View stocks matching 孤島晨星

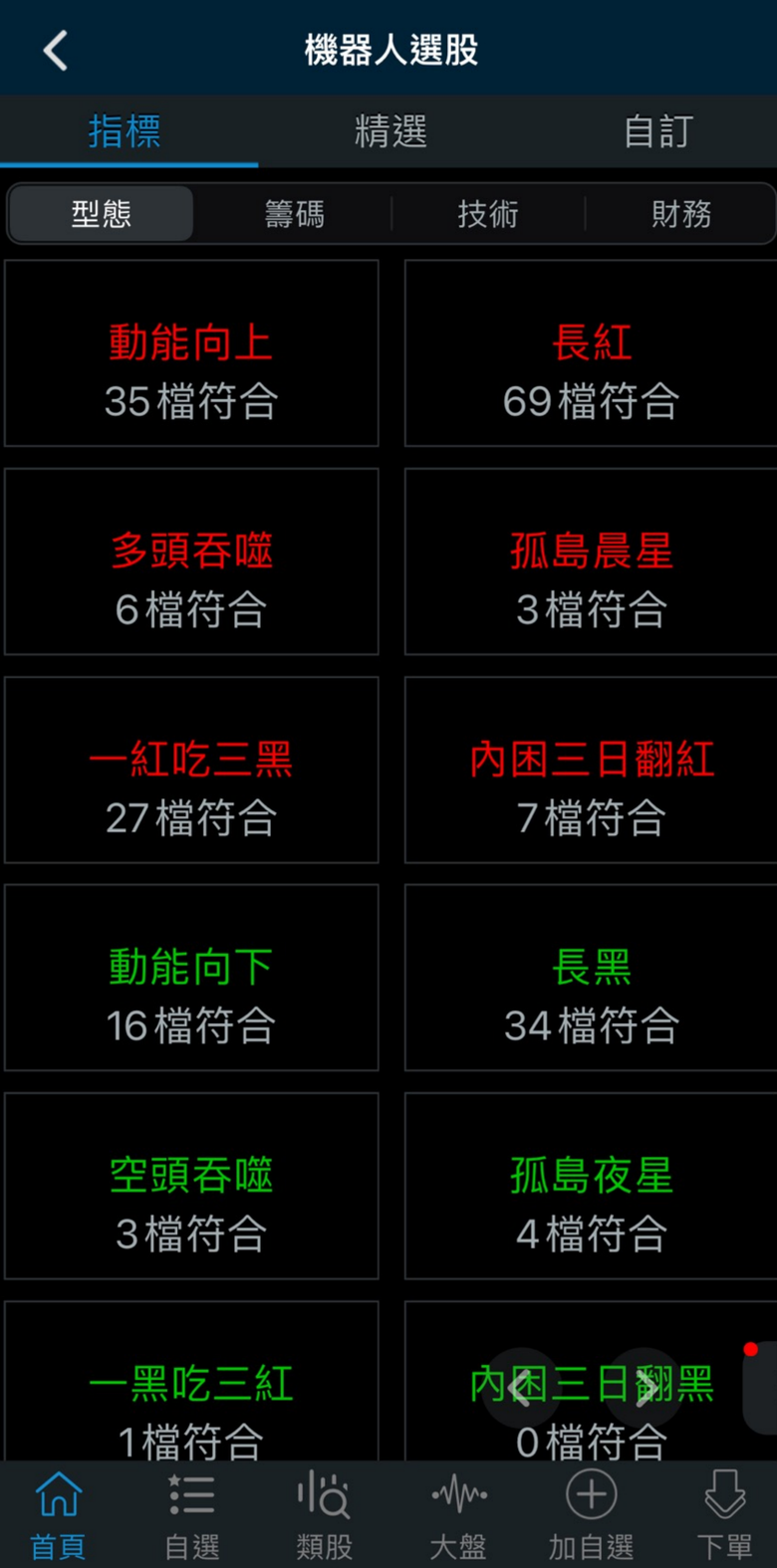pyautogui.click(x=591, y=561)
